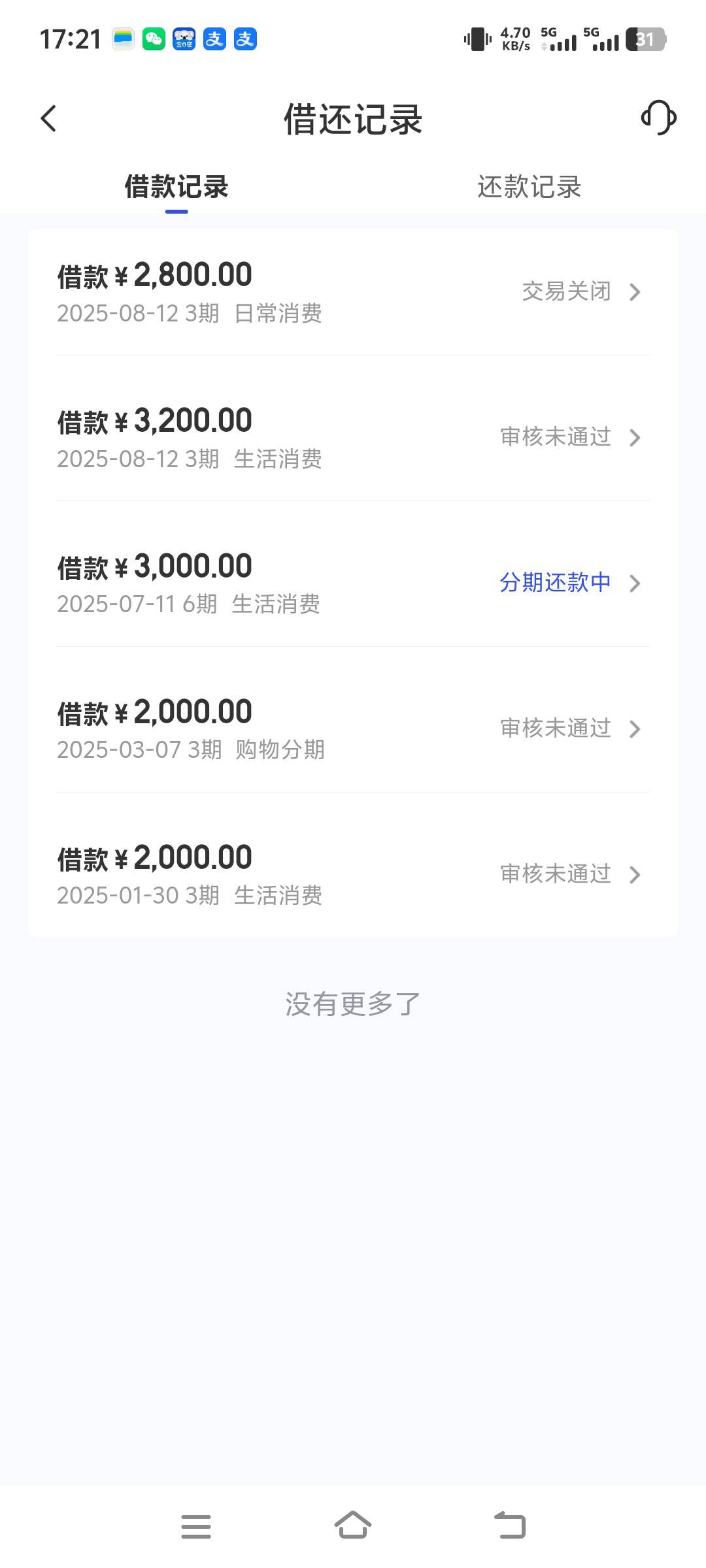Select the 借款记录 tab
The width and height of the screenshot is (706, 1568).
pos(176,187)
